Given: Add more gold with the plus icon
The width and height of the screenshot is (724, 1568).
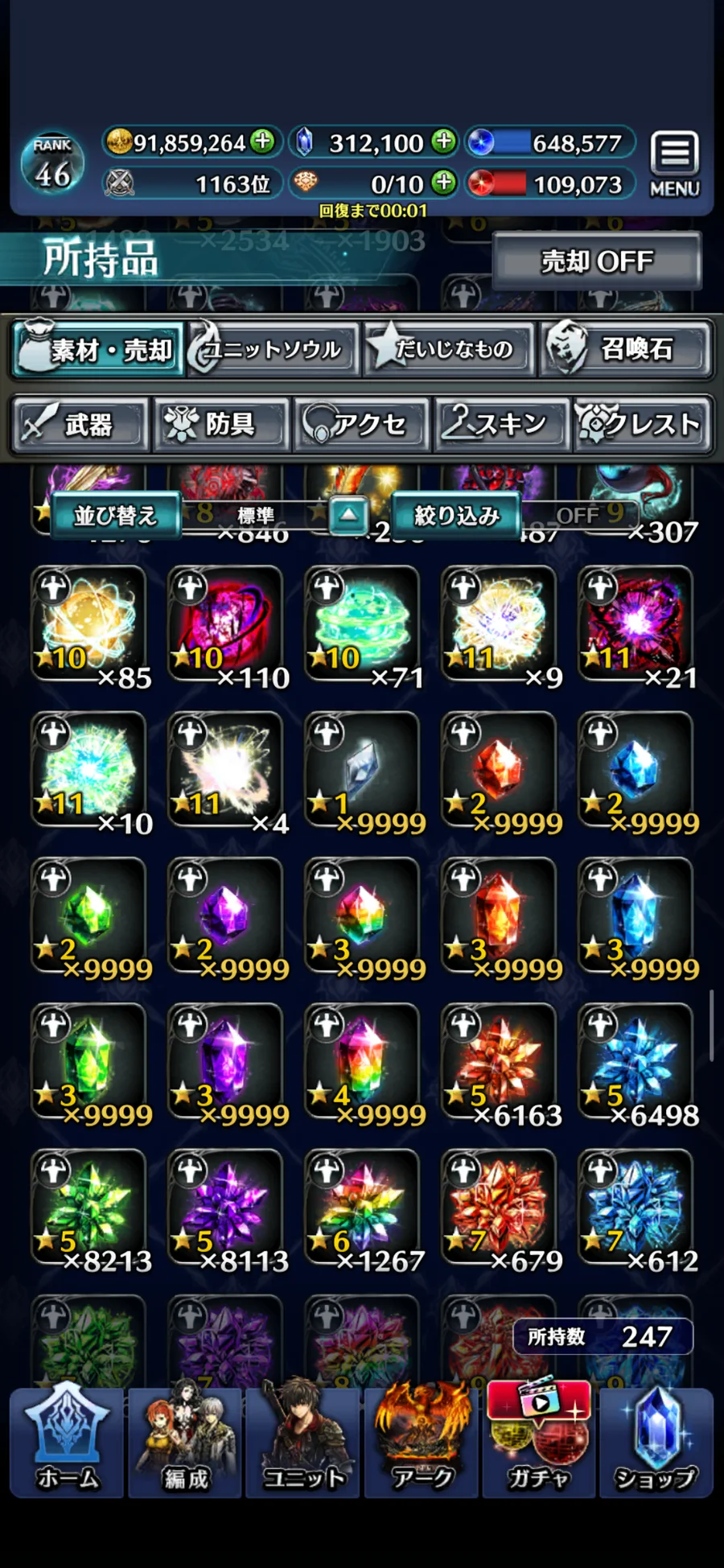Looking at the screenshot, I should coord(262,142).
